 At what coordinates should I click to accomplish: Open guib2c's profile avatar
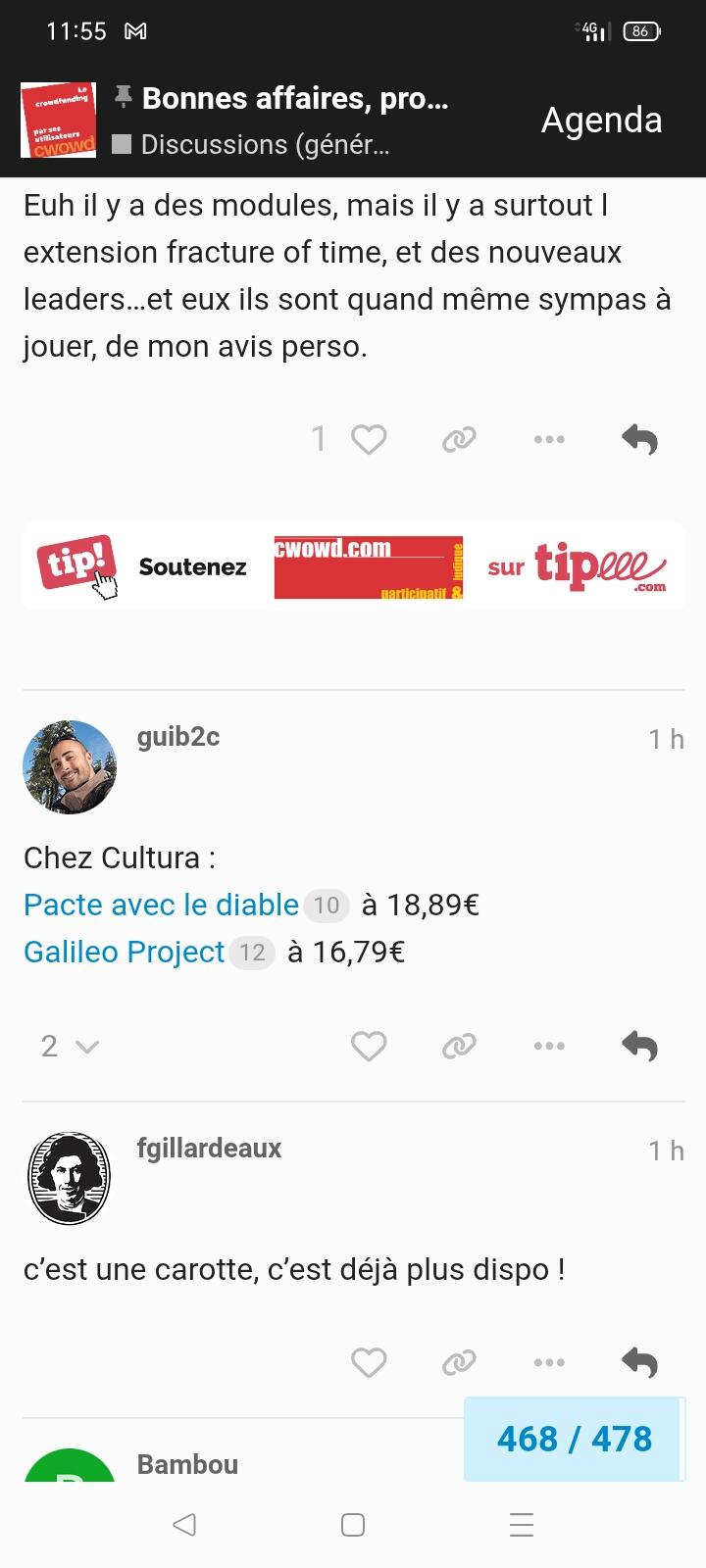click(x=70, y=767)
